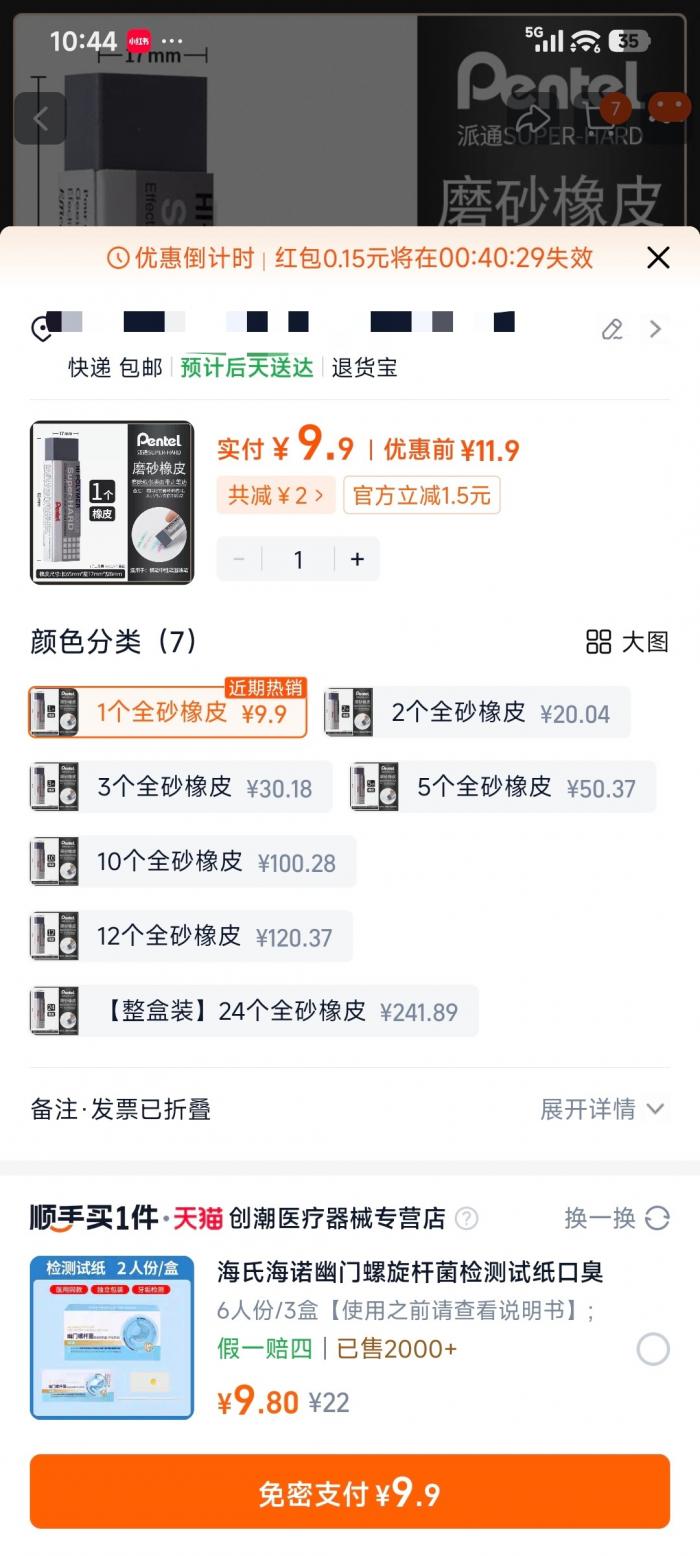This screenshot has width=700, height=1556.
Task: Close the order confirmation sheet
Action: click(657, 258)
